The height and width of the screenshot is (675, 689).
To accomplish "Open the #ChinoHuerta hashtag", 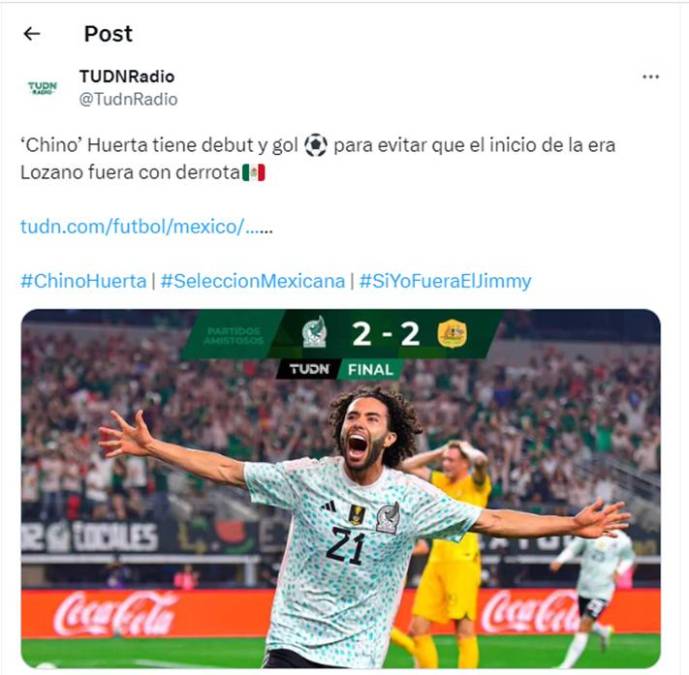I will click(83, 281).
